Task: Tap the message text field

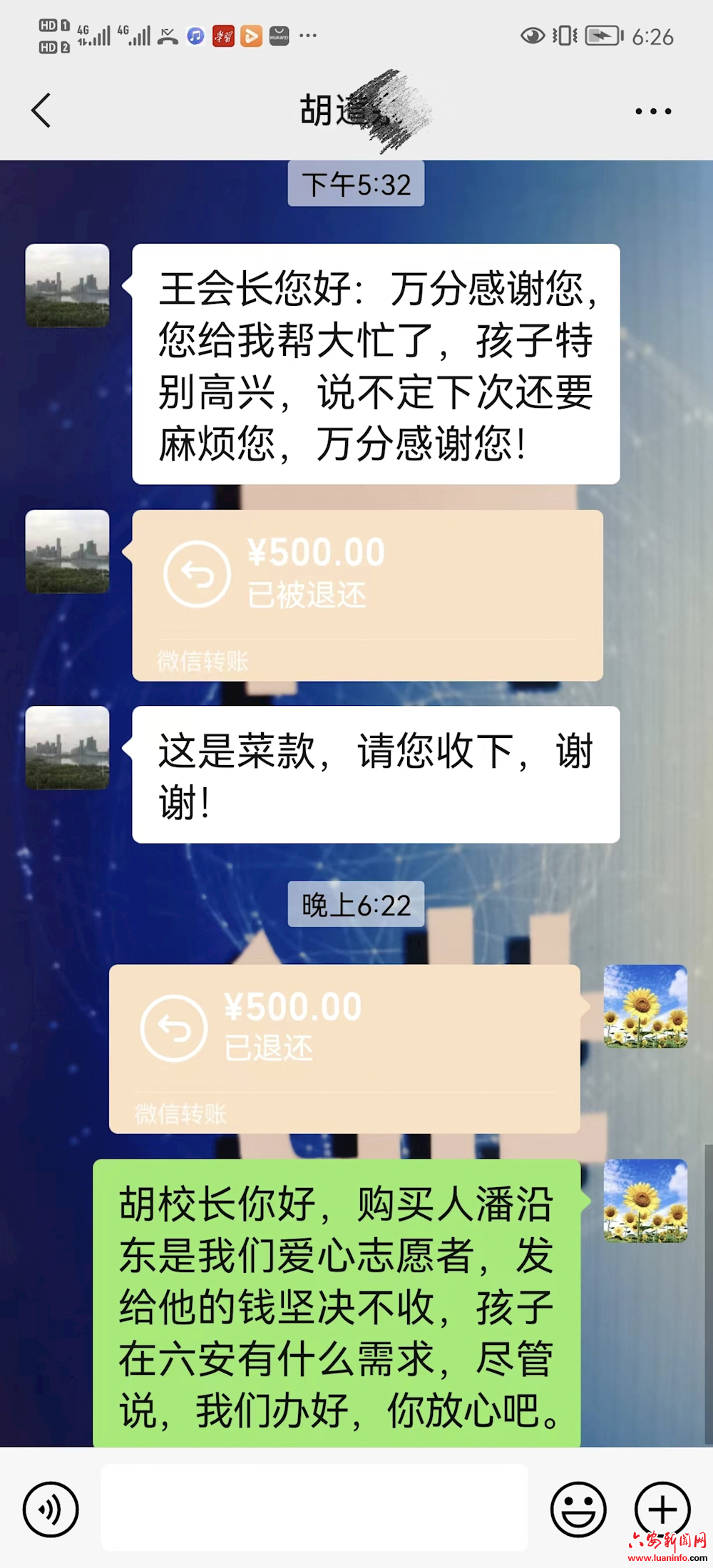Action: pyautogui.click(x=314, y=1507)
